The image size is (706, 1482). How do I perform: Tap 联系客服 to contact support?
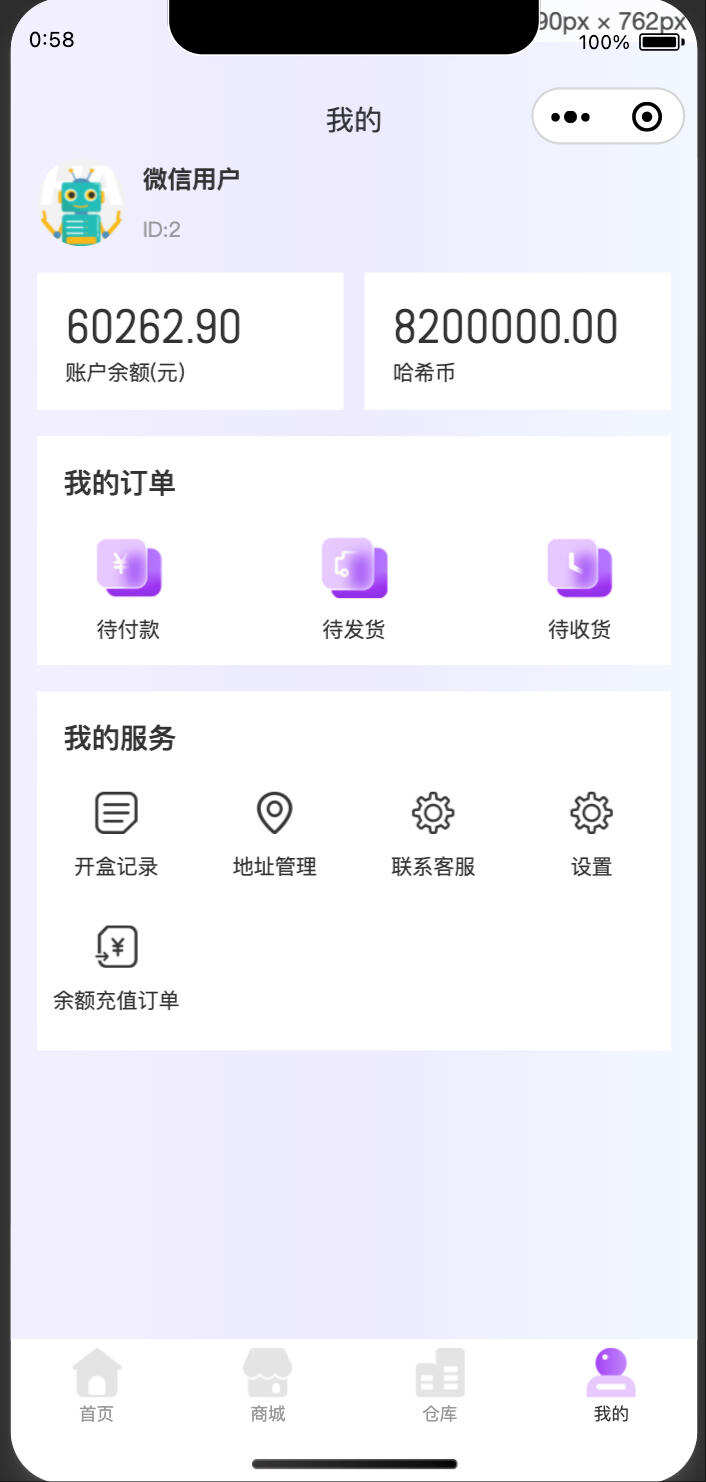pyautogui.click(x=433, y=833)
